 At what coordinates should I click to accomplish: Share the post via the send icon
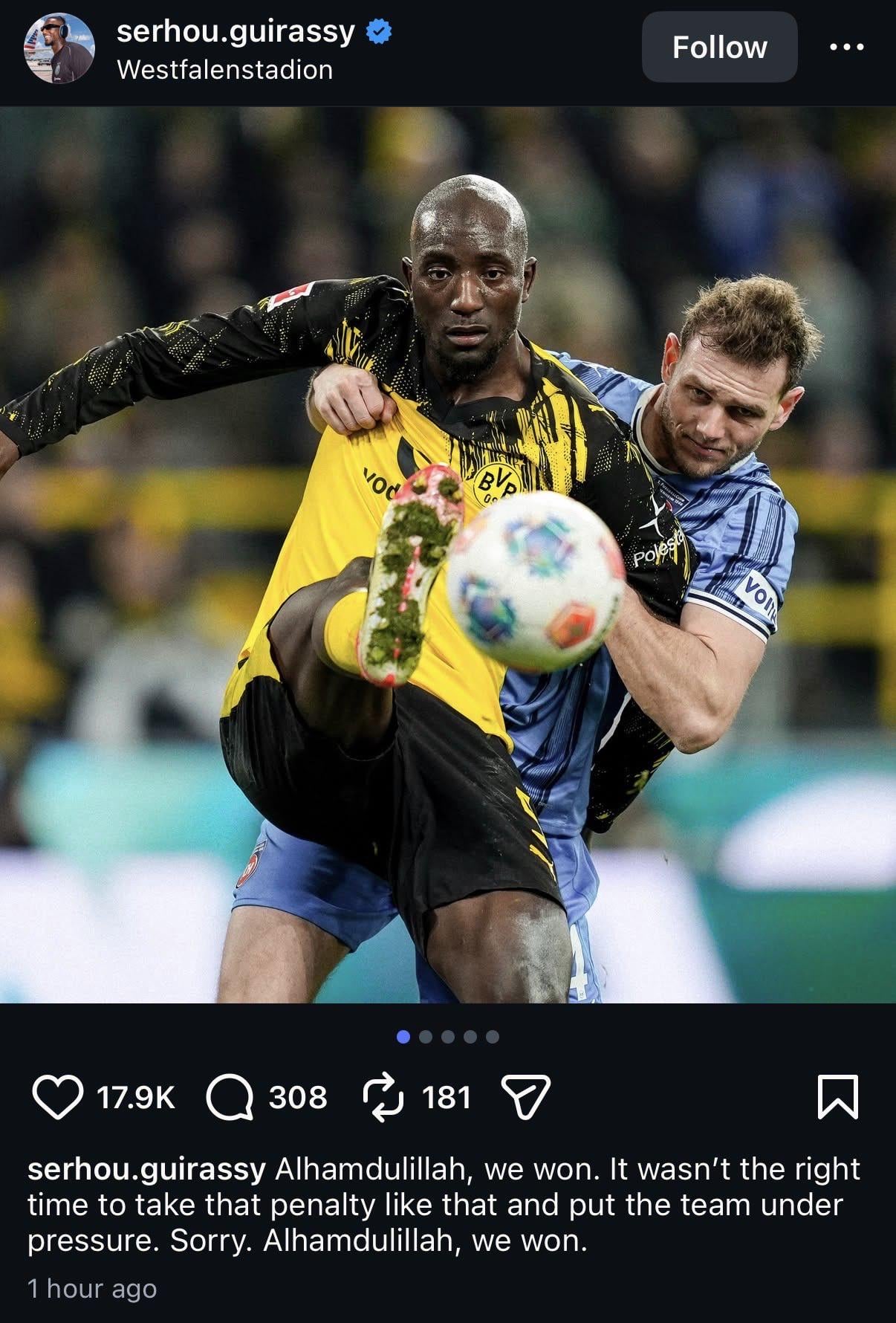(526, 1097)
